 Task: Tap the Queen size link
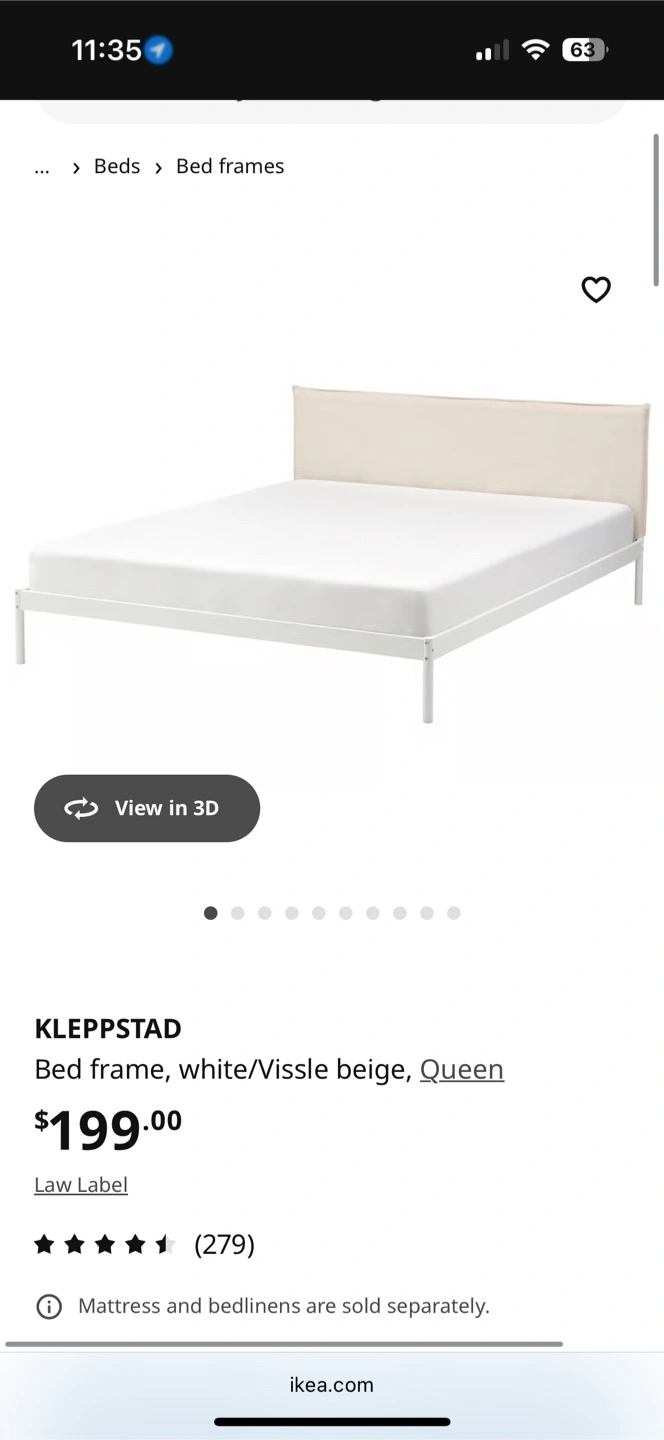click(x=462, y=1069)
